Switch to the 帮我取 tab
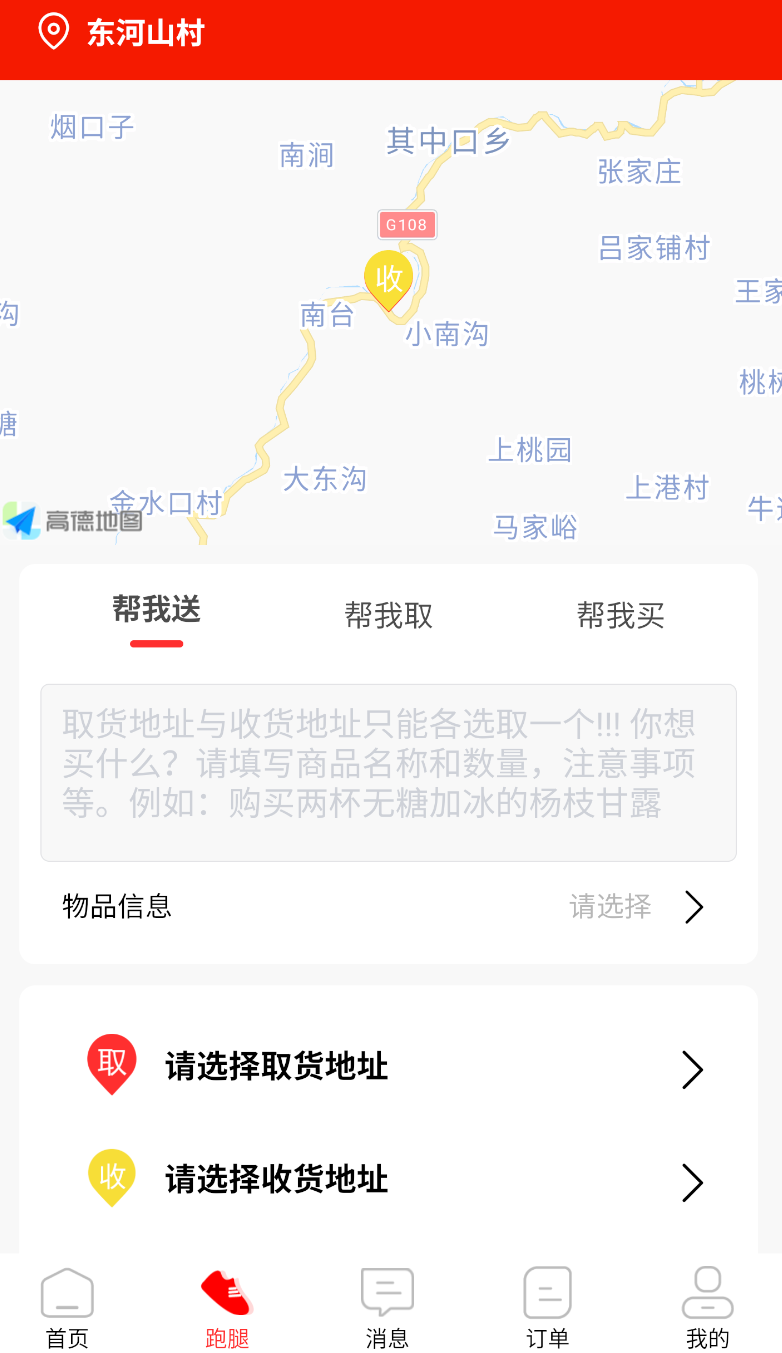Screen dimensions: 782x1353 tap(389, 616)
